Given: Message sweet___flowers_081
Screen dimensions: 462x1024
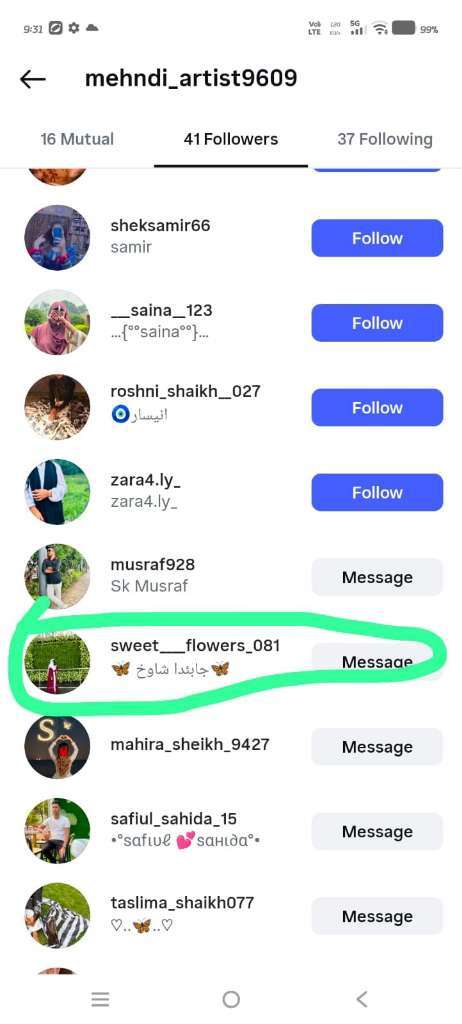Looking at the screenshot, I should (x=377, y=662).
